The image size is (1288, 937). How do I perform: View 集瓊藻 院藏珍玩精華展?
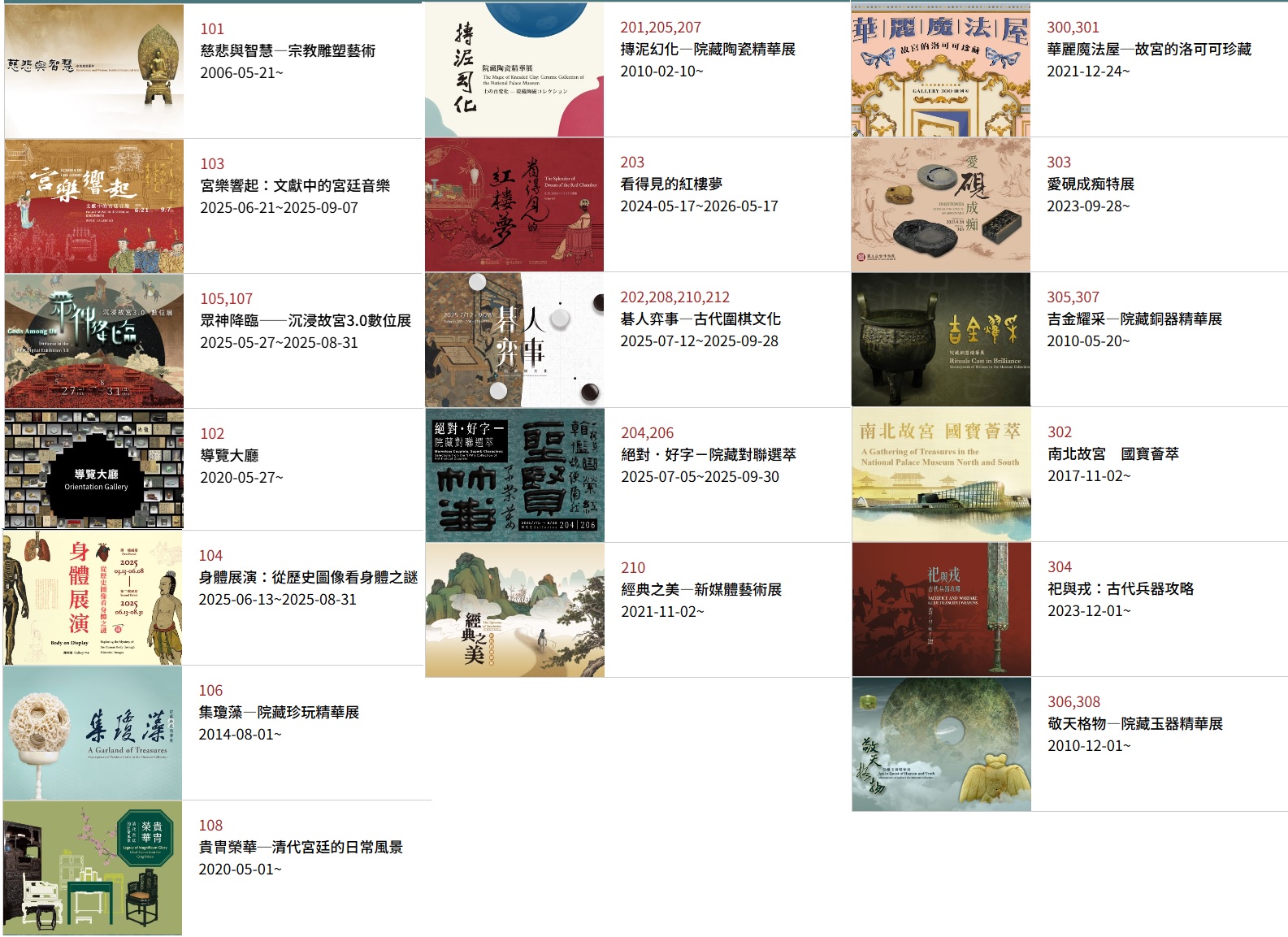click(279, 712)
